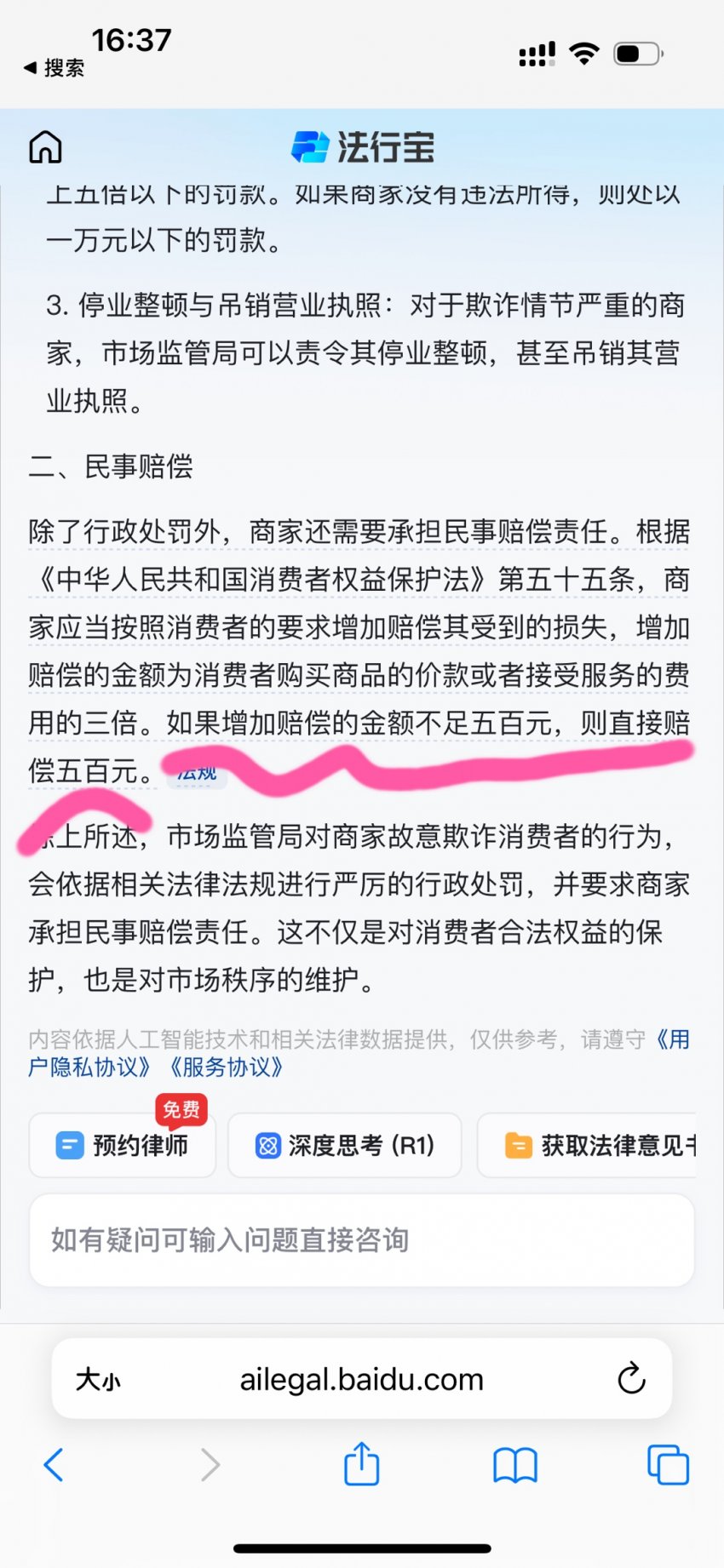Image resolution: width=724 pixels, height=1568 pixels.
Task: Open the 大小 page settings menu
Action: coord(98,1379)
